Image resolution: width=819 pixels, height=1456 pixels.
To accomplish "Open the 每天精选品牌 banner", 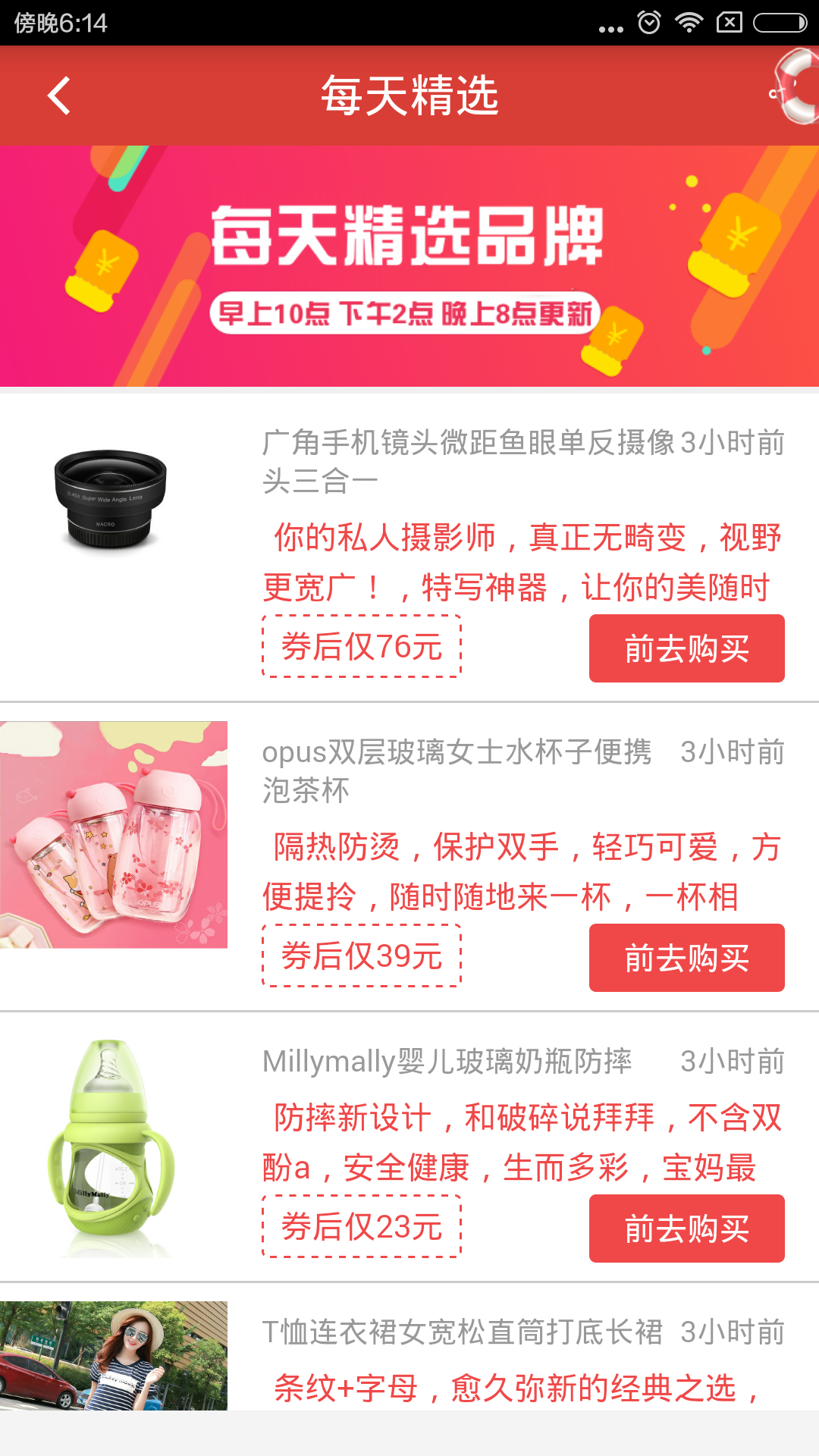I will point(409,265).
